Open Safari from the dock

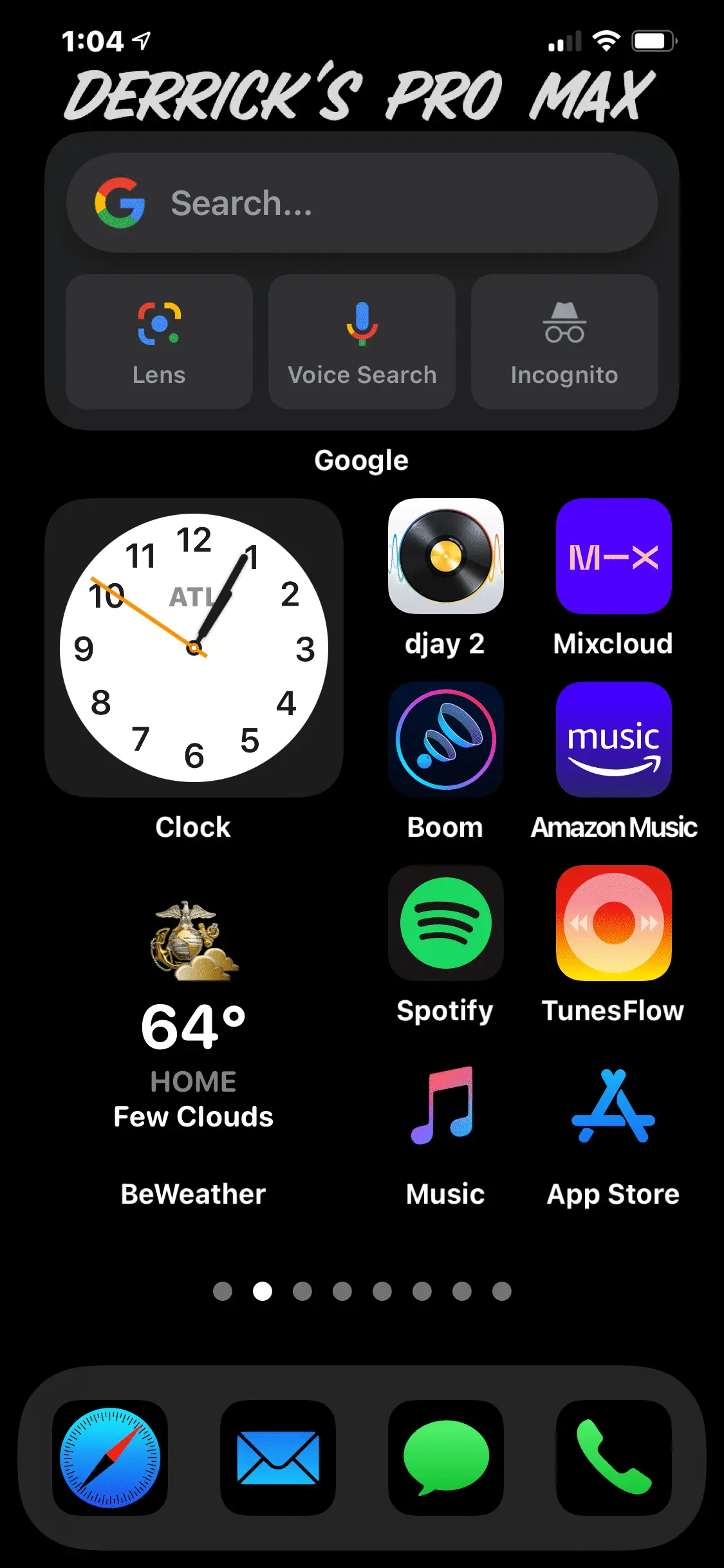click(110, 1458)
